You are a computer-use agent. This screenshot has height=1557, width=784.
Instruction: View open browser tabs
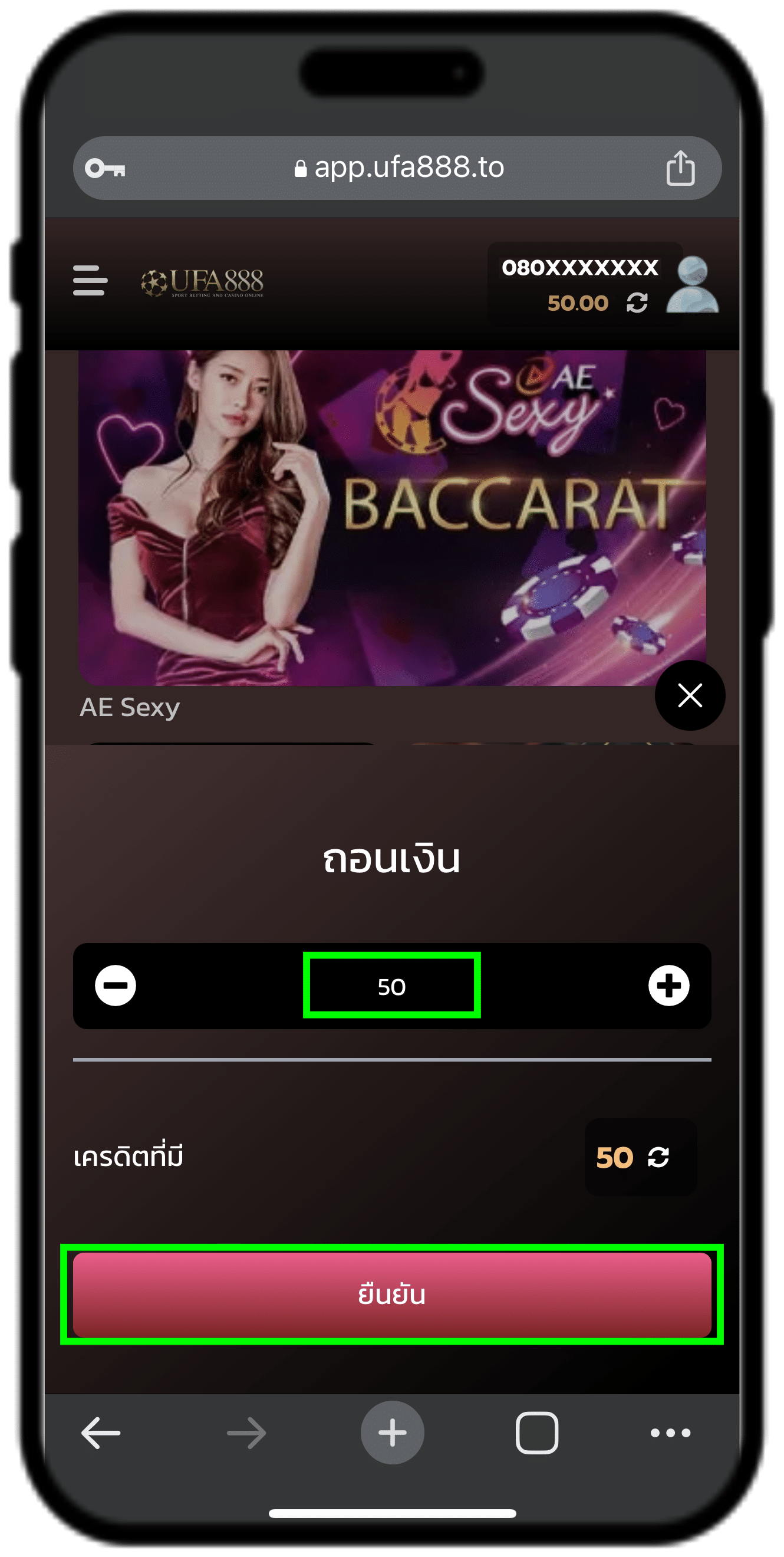point(536,1433)
